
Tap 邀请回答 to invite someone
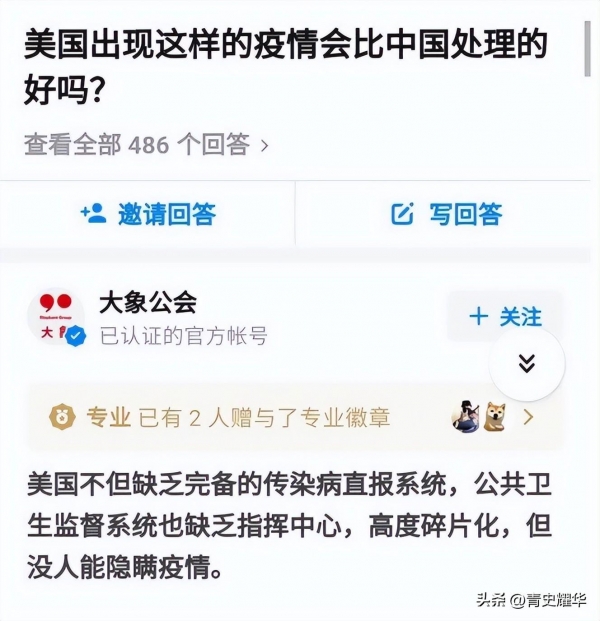click(148, 213)
